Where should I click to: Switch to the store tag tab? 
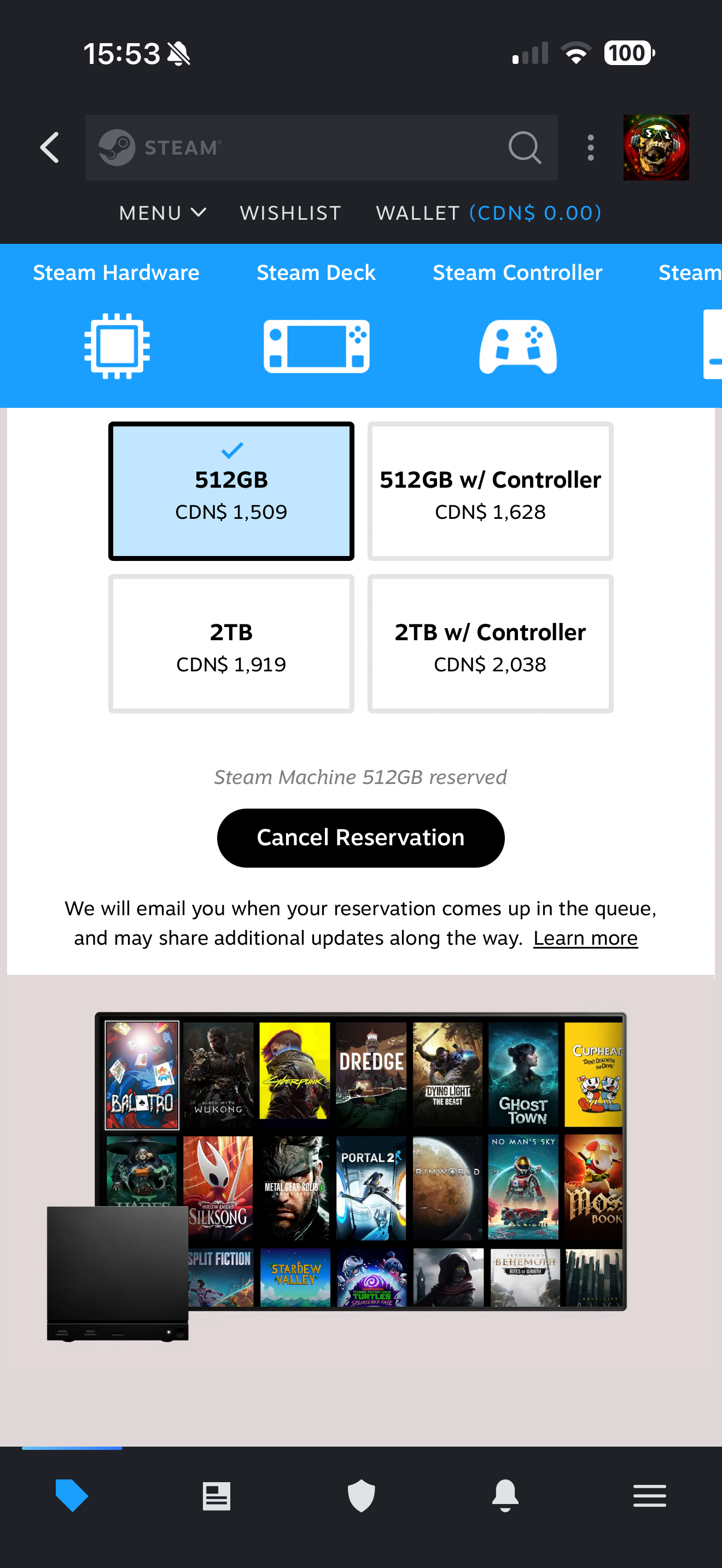[72, 1496]
